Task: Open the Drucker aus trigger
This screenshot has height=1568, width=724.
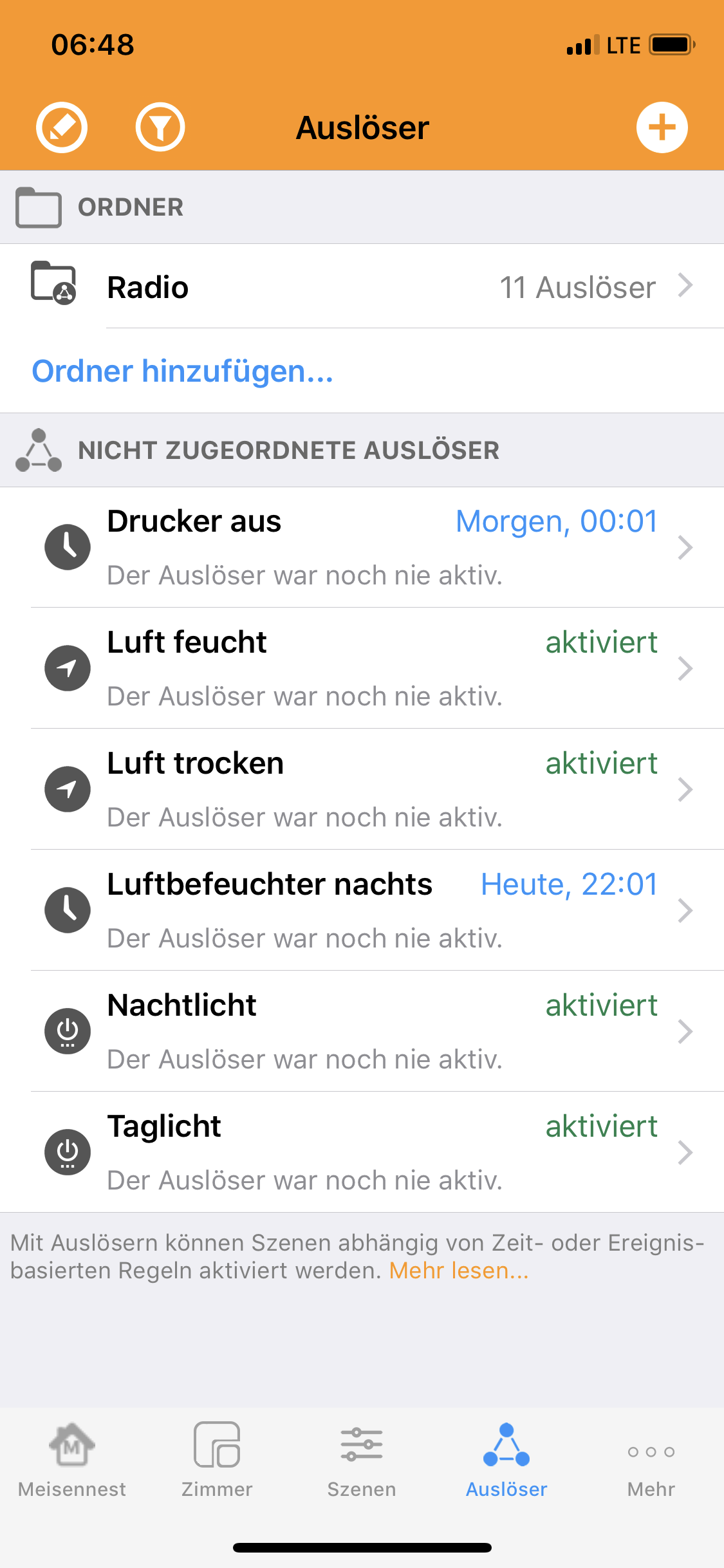Action: [x=362, y=547]
